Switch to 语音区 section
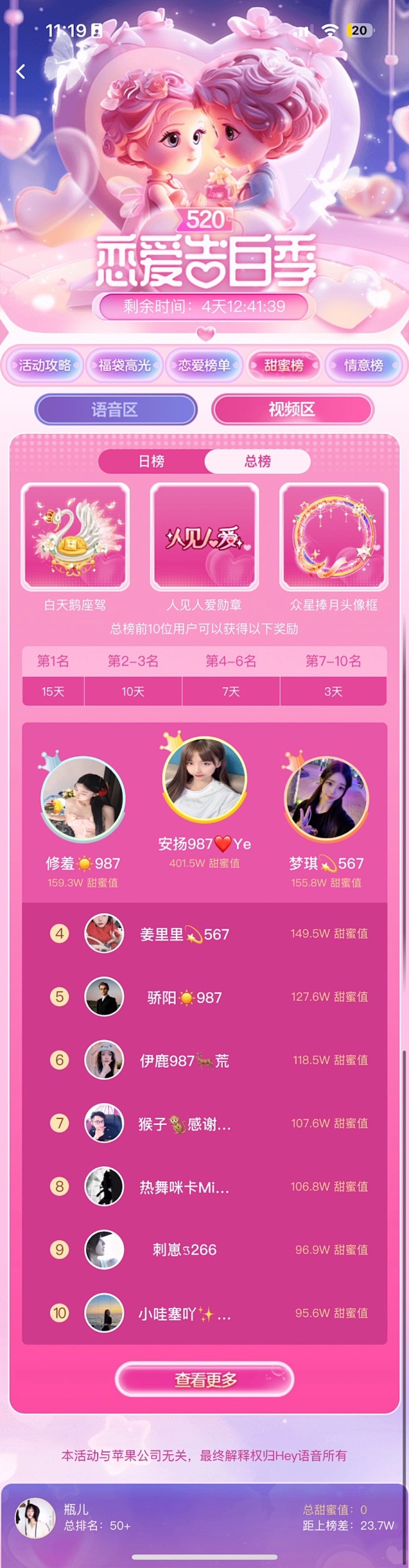Image resolution: width=409 pixels, height=1568 pixels. click(116, 409)
